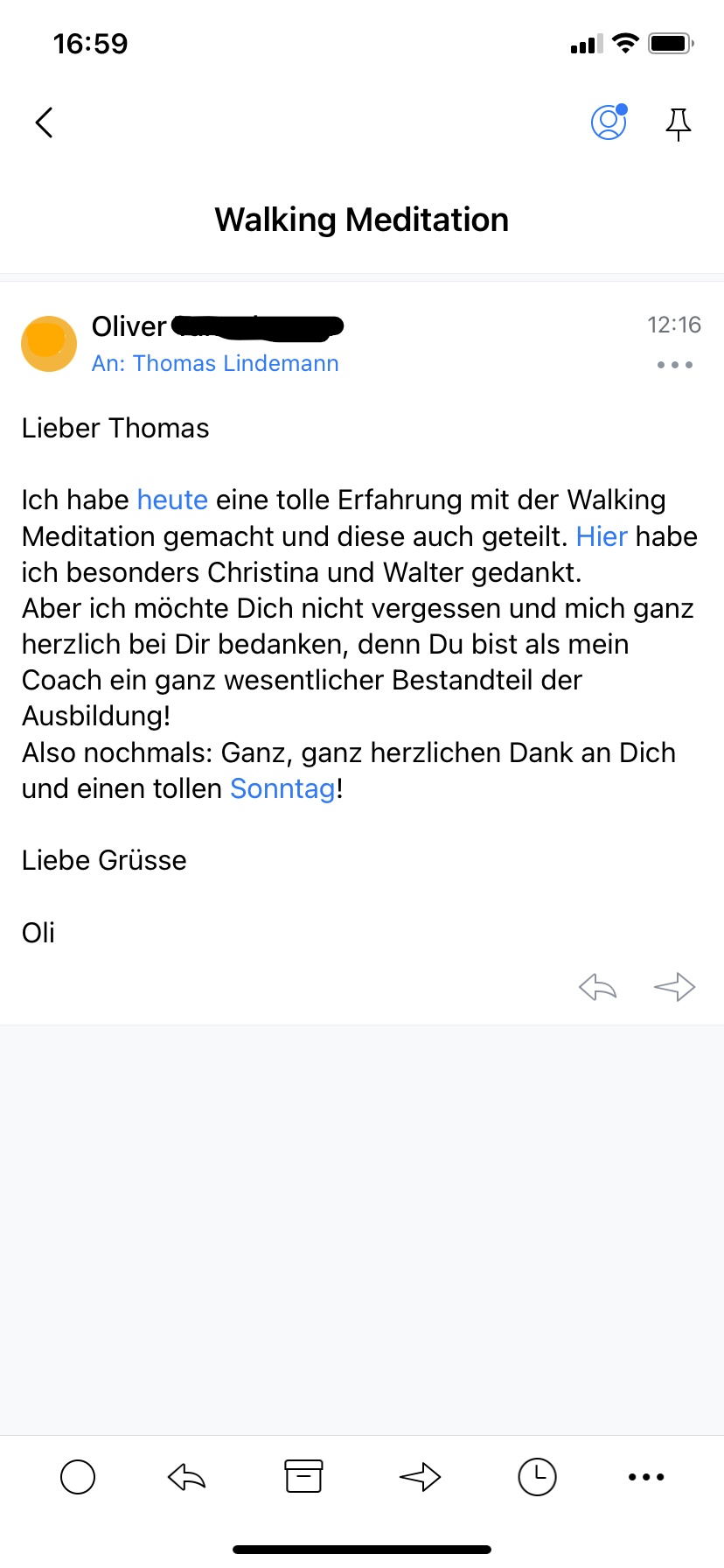
Task: Archive this email
Action: point(303,1476)
